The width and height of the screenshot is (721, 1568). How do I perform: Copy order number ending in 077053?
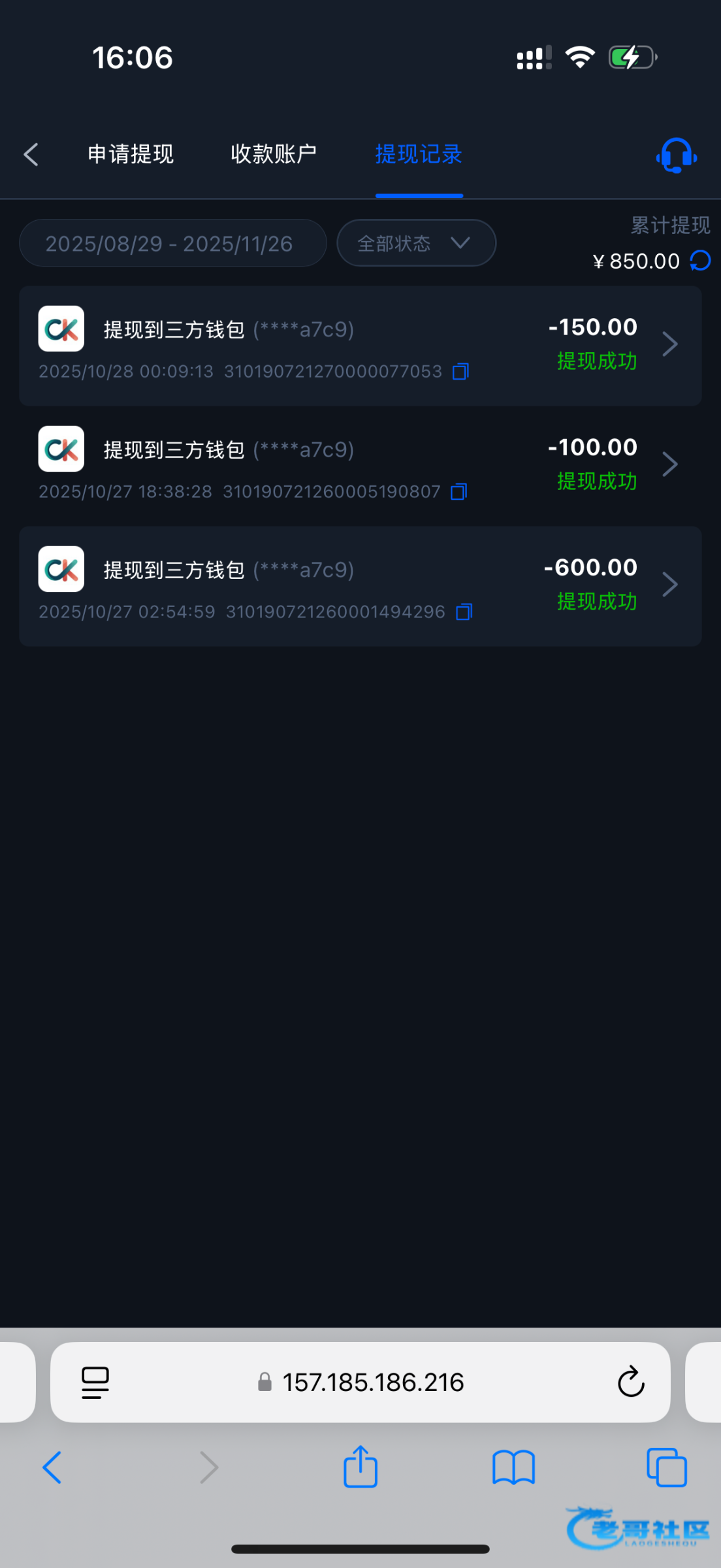[x=461, y=372]
